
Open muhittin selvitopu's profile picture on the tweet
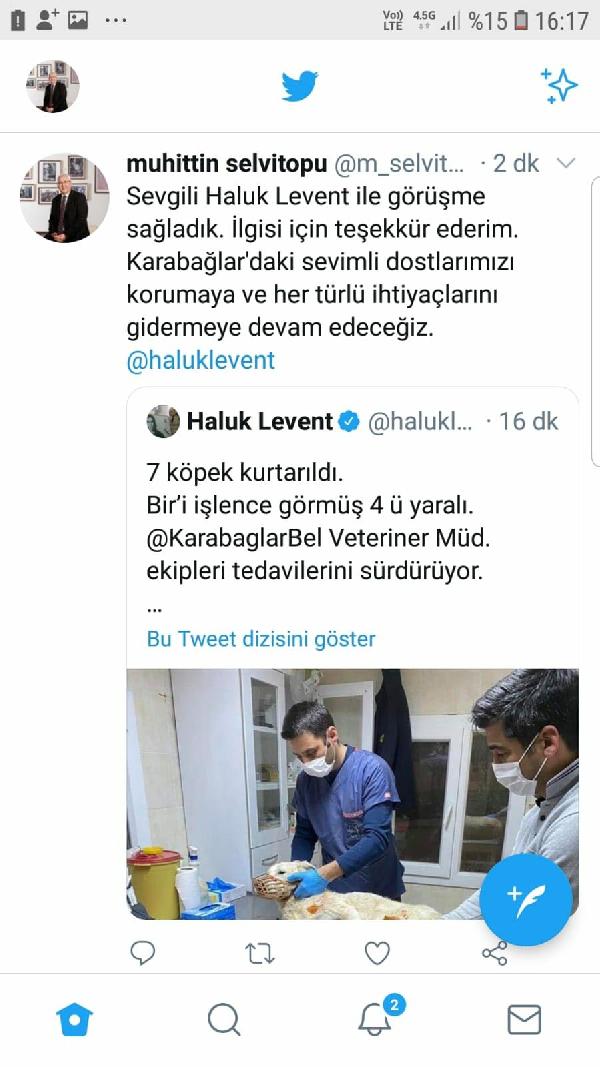(65, 198)
